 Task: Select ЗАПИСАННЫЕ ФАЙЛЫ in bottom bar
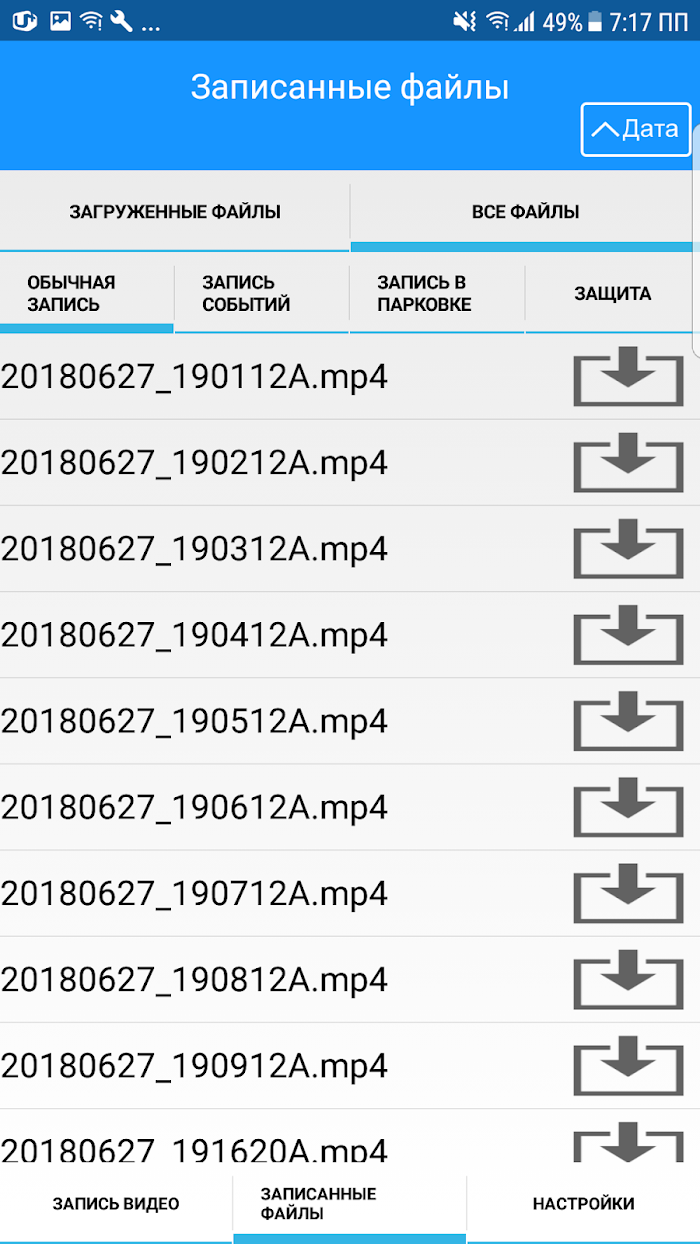point(350,1204)
